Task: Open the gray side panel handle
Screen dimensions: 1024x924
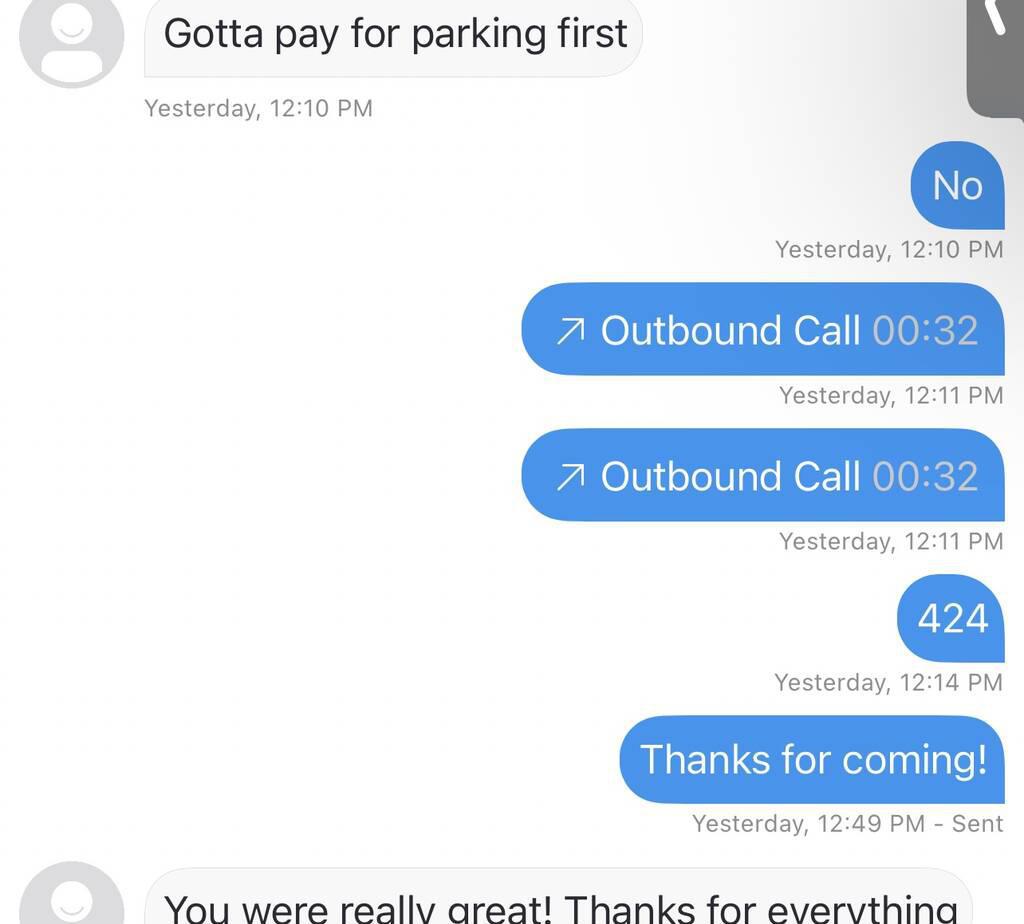Action: click(x=996, y=55)
